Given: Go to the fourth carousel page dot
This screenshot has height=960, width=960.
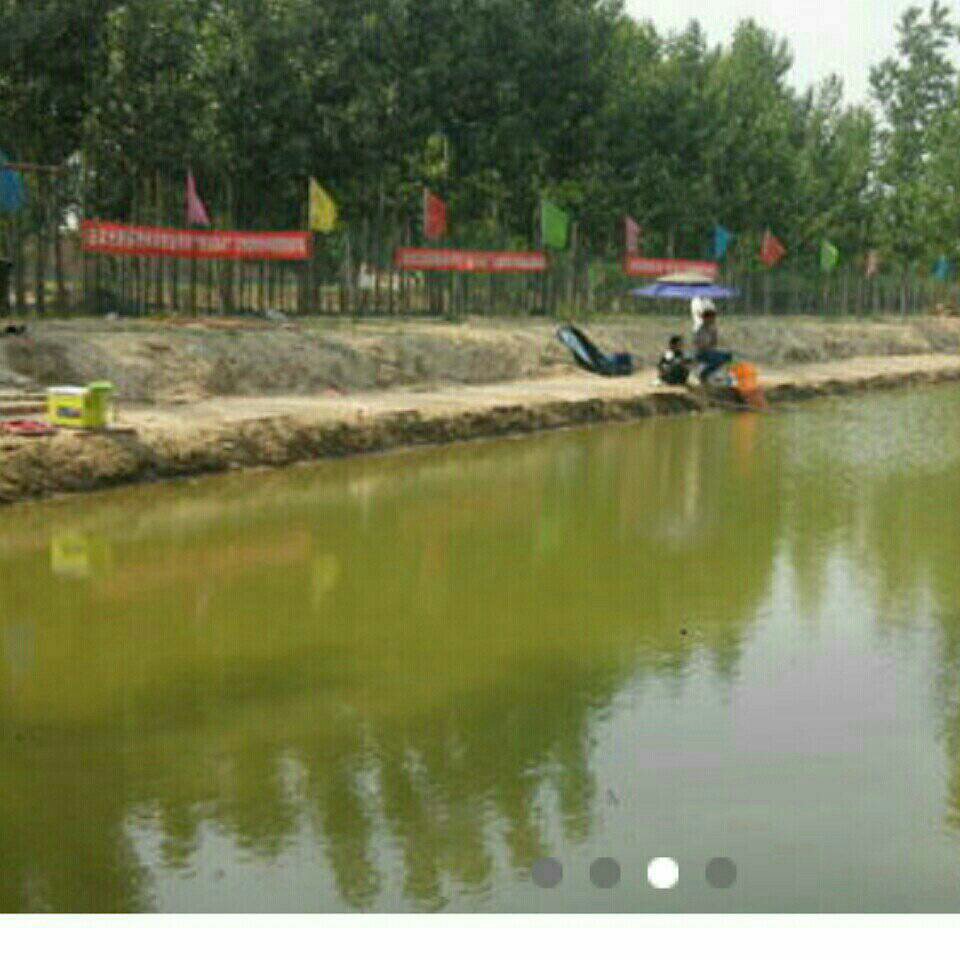Looking at the screenshot, I should coord(721,873).
